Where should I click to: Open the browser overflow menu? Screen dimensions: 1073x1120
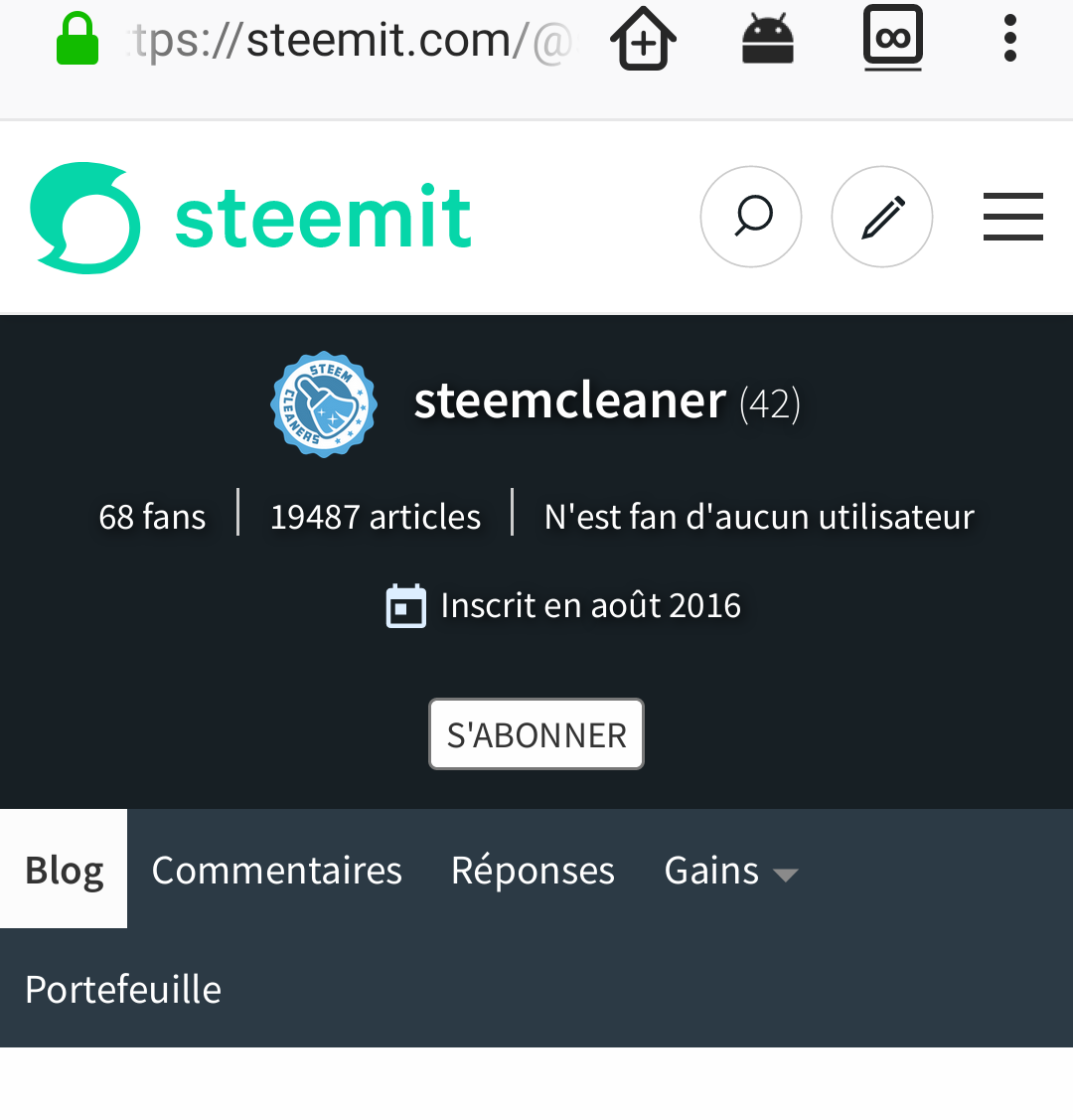coord(1010,40)
